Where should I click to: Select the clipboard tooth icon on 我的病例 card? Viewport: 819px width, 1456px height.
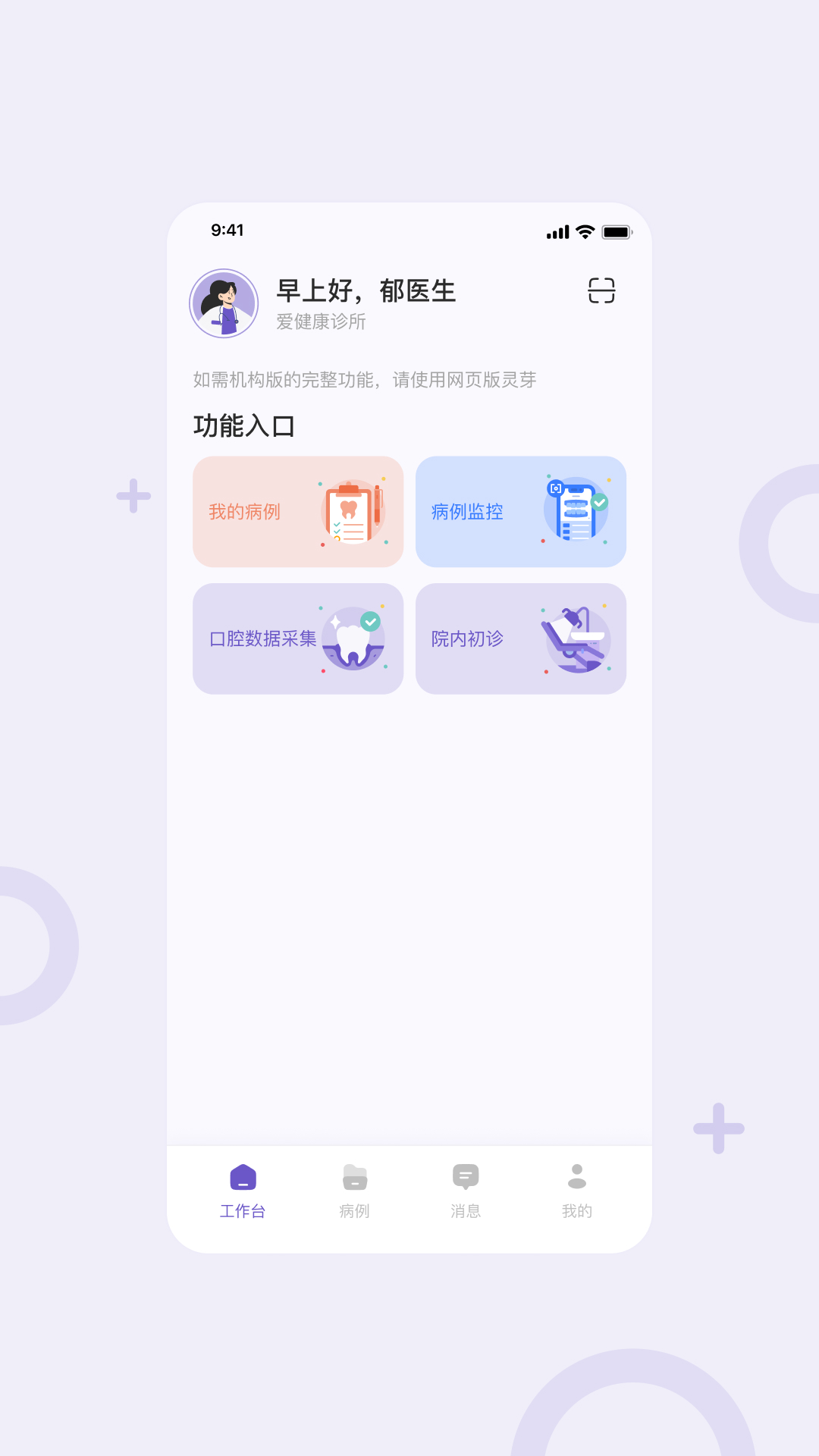coord(352,510)
